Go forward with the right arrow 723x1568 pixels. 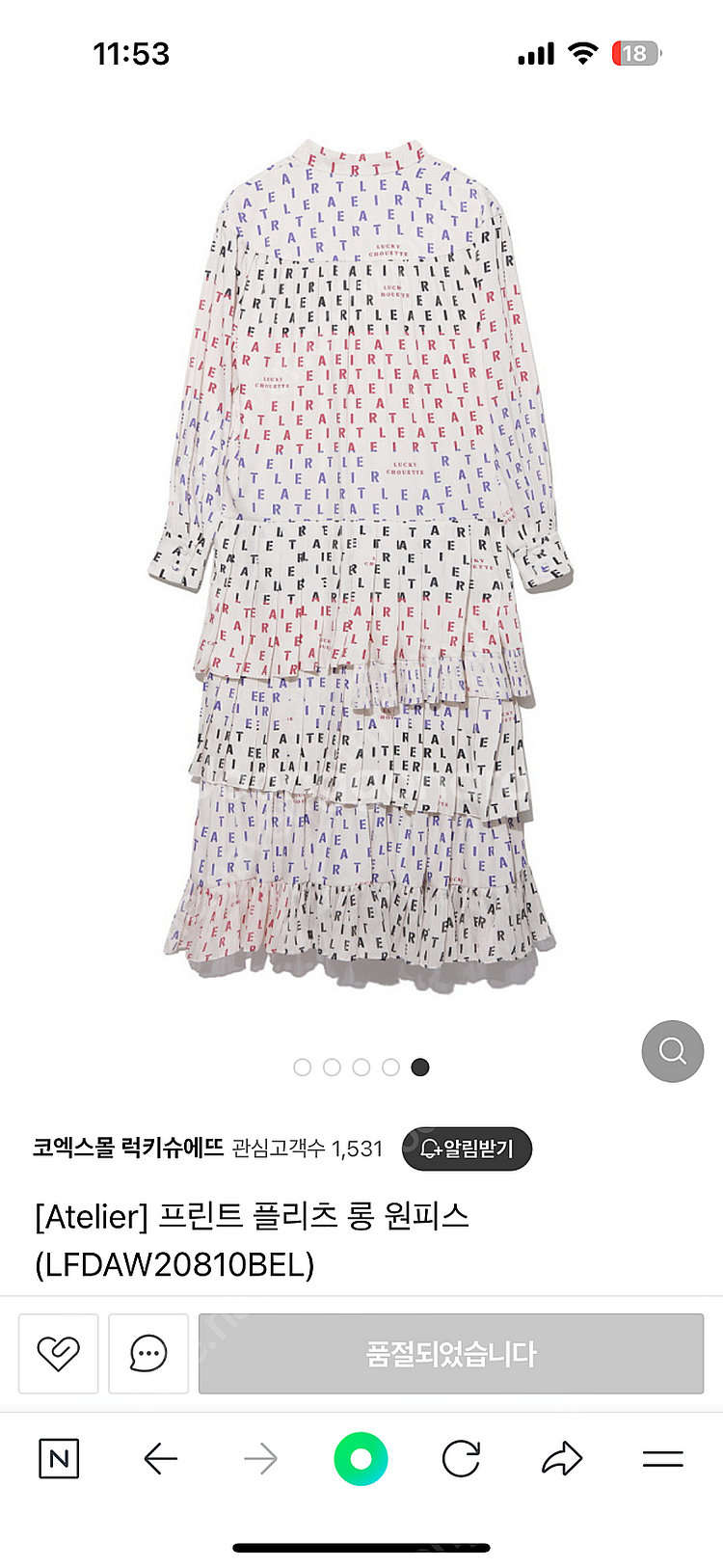coord(260,1459)
